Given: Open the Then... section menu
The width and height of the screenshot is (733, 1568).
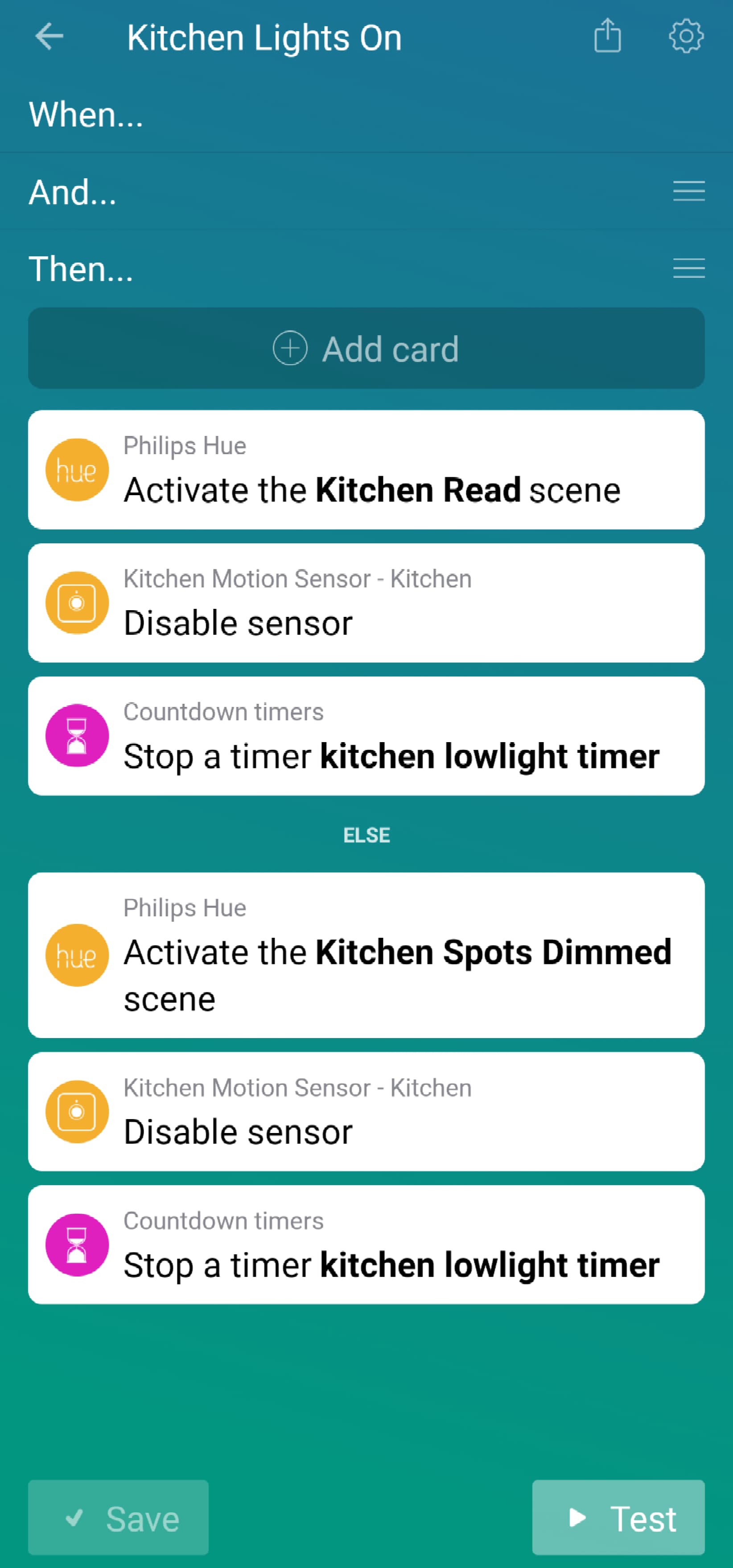Looking at the screenshot, I should click(688, 268).
